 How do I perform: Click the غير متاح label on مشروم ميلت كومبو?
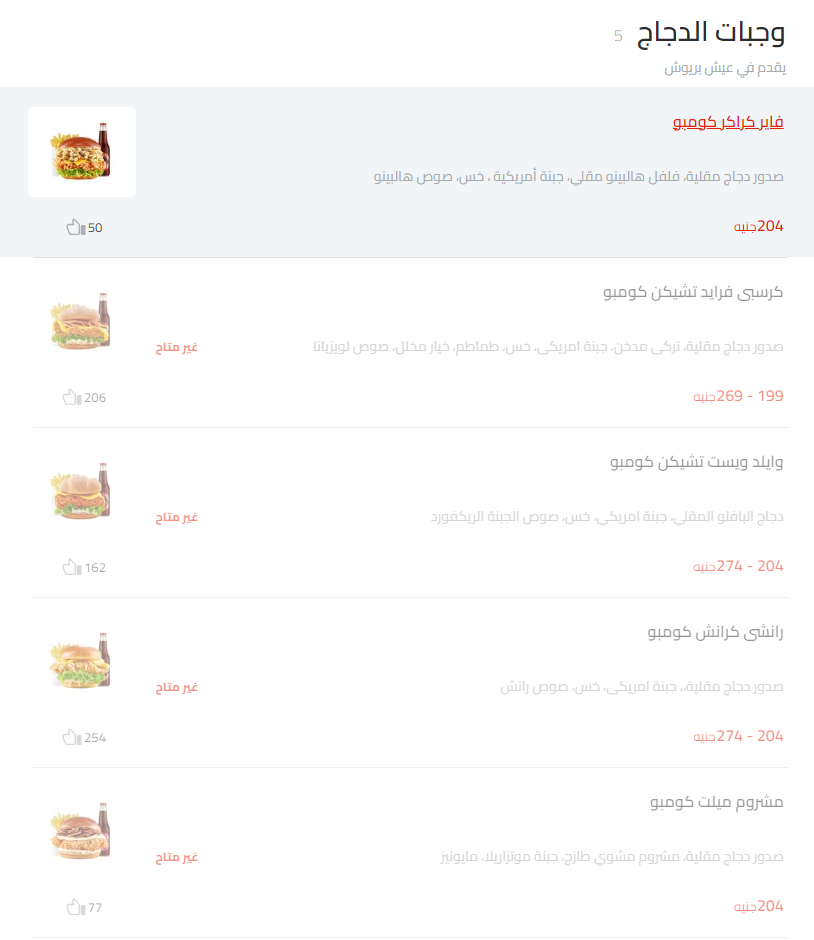click(x=176, y=857)
